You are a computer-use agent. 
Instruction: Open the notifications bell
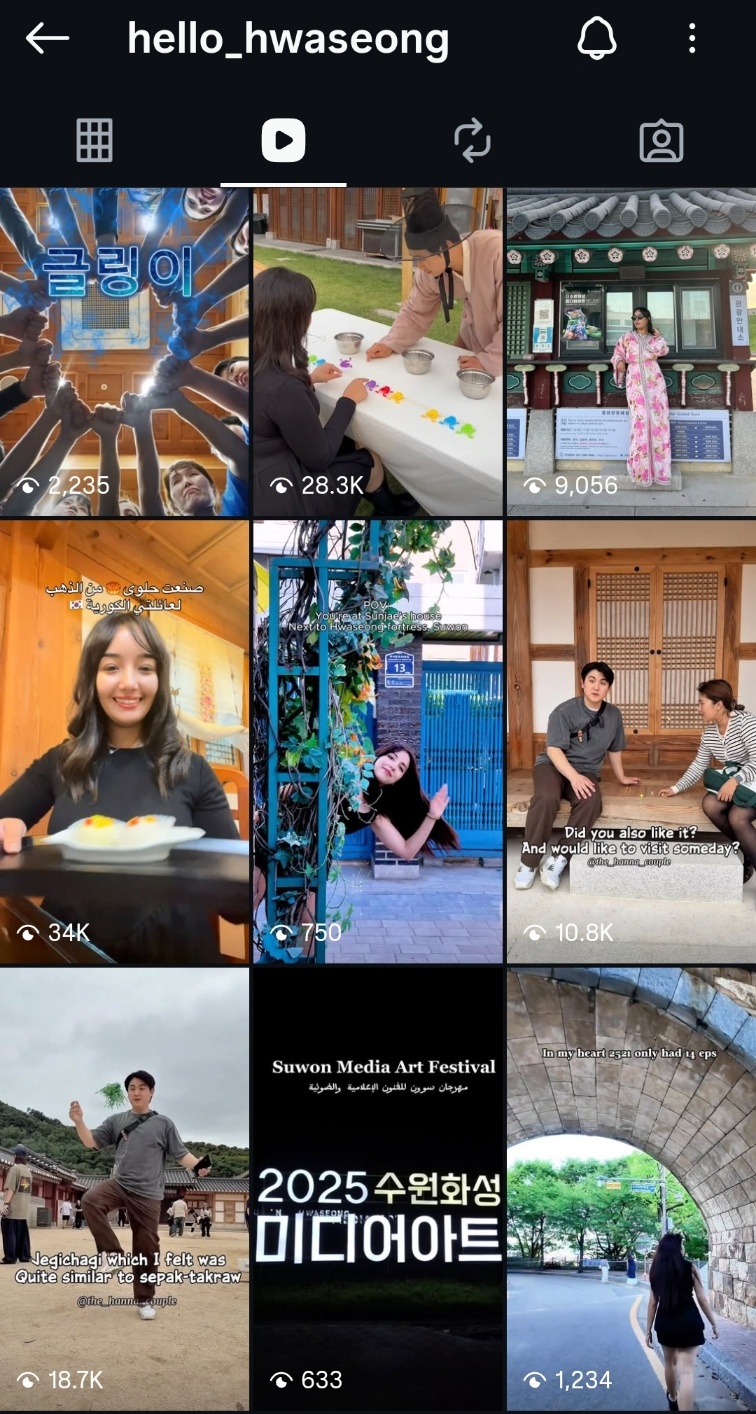[x=597, y=39]
